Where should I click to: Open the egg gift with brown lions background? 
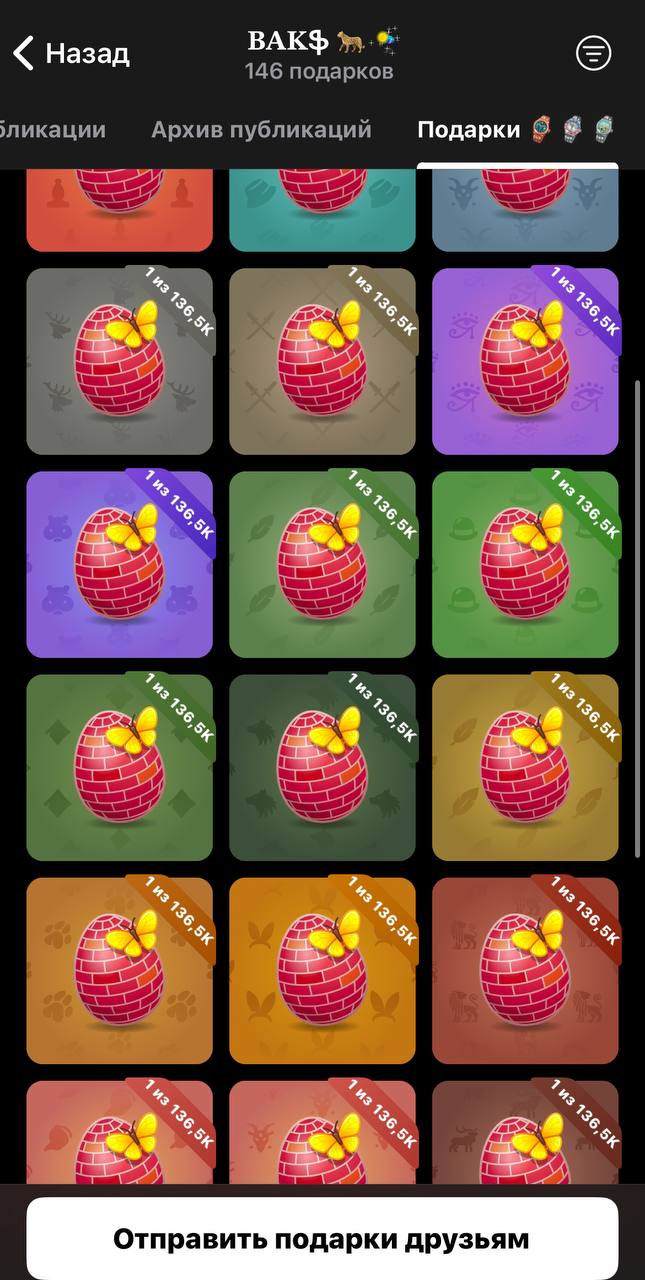[x=525, y=970]
